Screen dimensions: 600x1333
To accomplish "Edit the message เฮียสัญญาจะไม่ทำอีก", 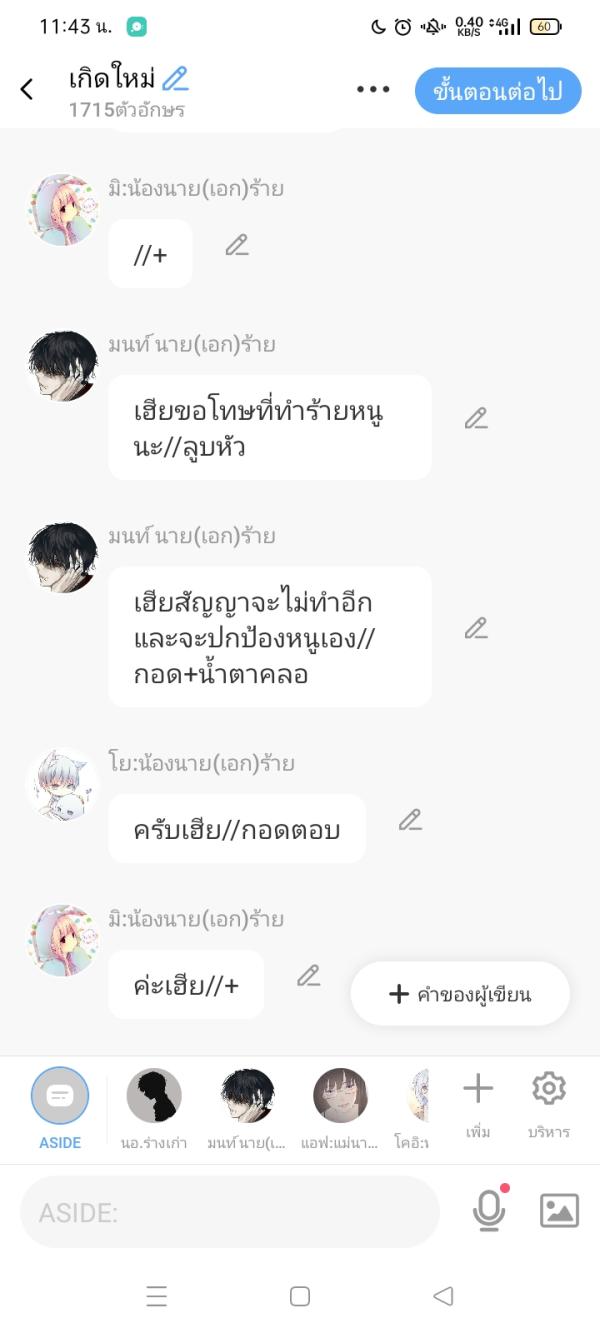I will click(476, 628).
